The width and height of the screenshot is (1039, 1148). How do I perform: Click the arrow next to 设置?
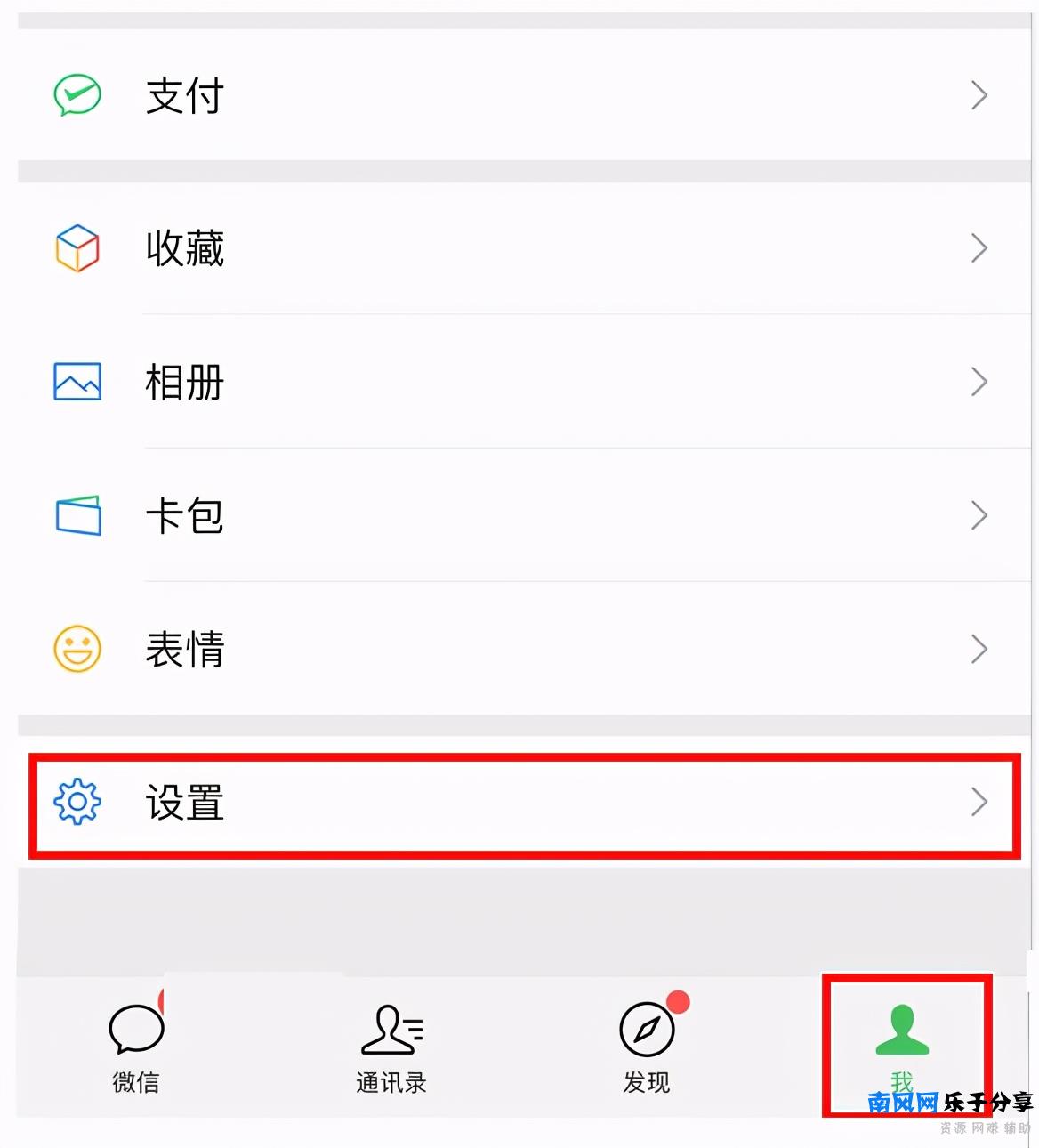coord(979,802)
